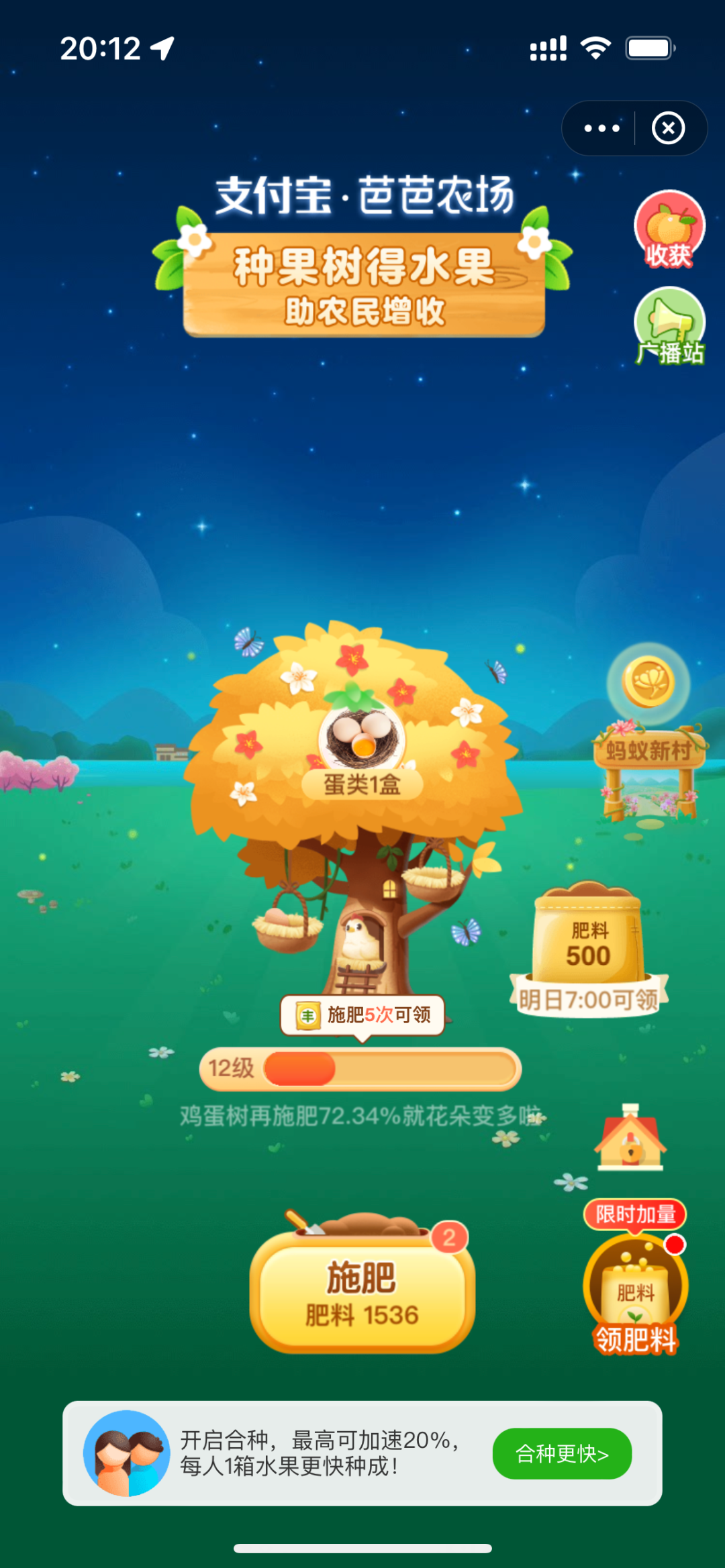The width and height of the screenshot is (725, 1568).
Task: Tap 合种更快 to start co-planting
Action: [x=562, y=1453]
